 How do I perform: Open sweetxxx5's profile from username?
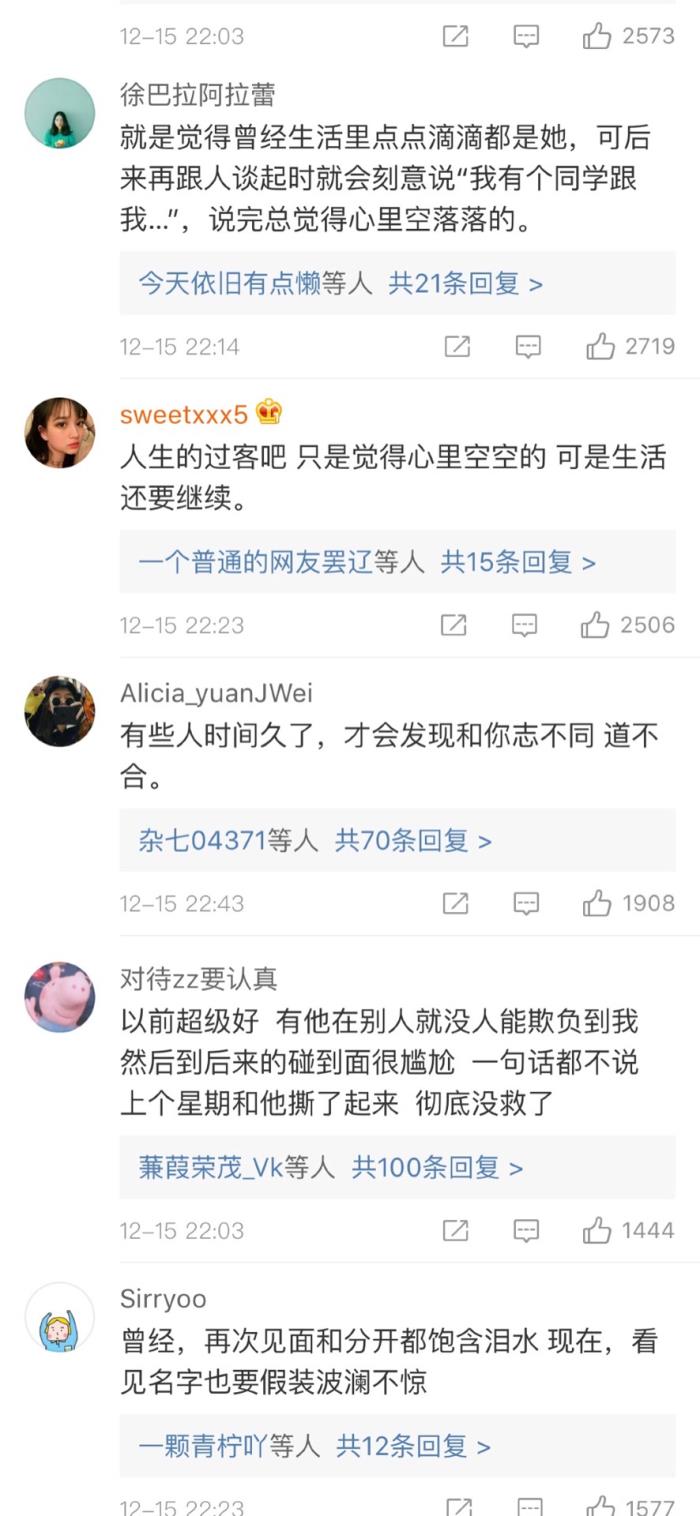[184, 413]
